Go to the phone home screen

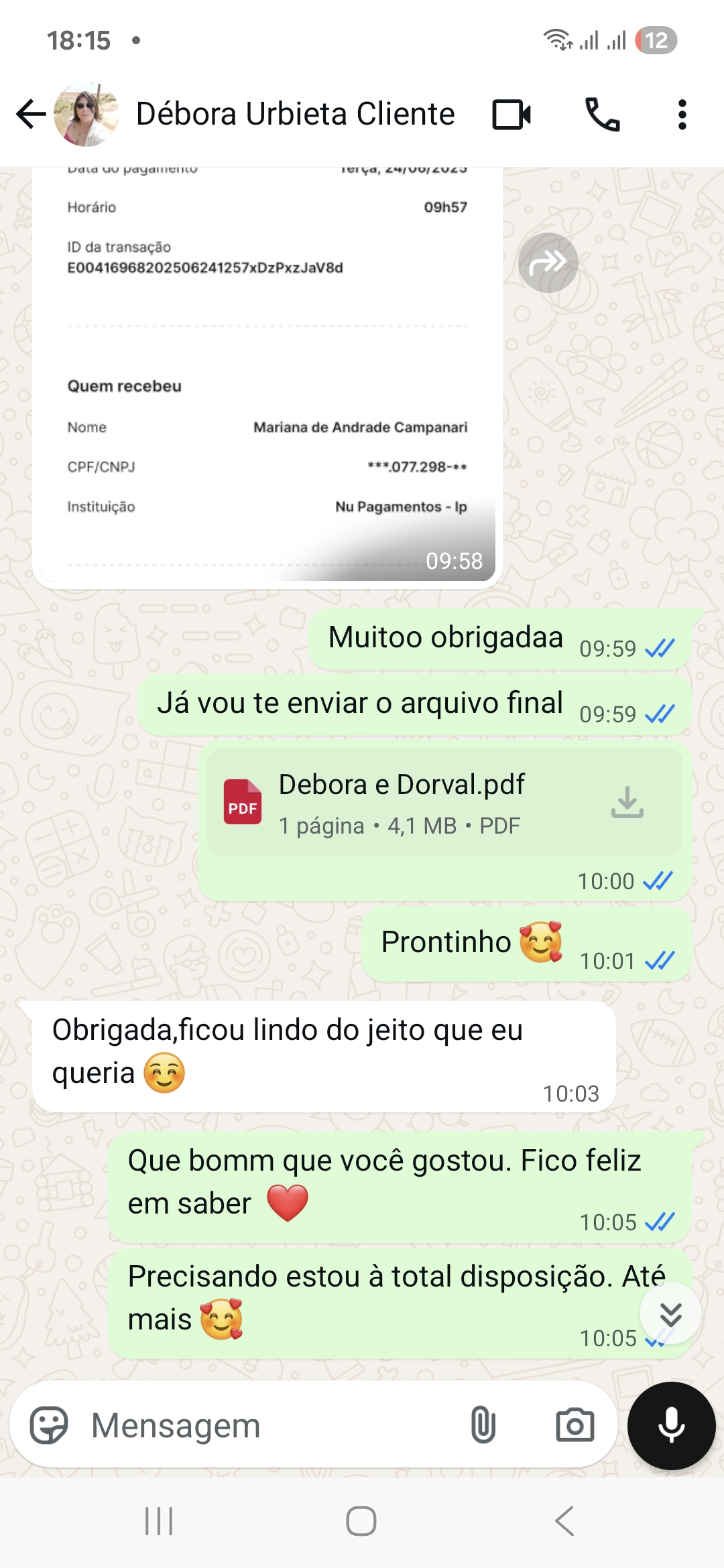[x=361, y=1521]
